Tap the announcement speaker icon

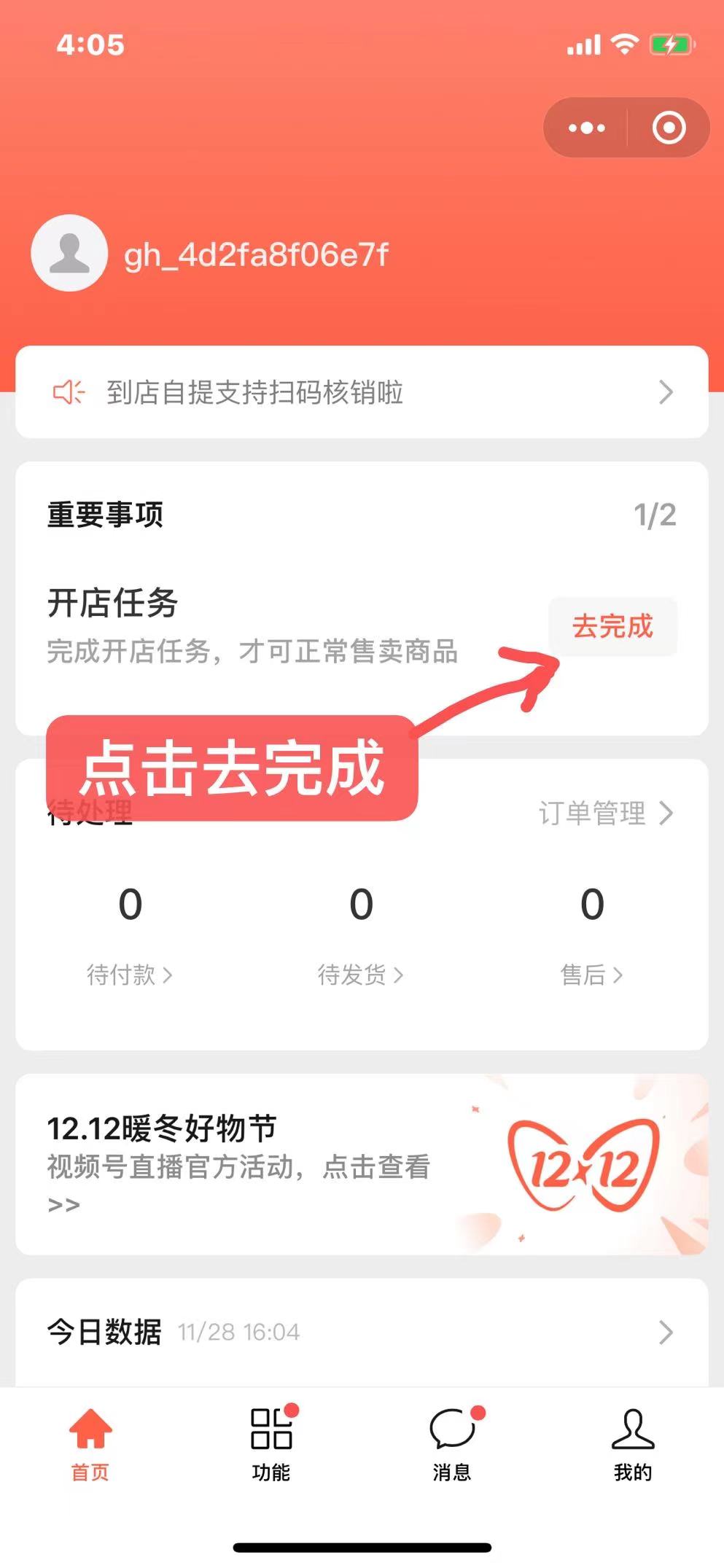click(68, 392)
